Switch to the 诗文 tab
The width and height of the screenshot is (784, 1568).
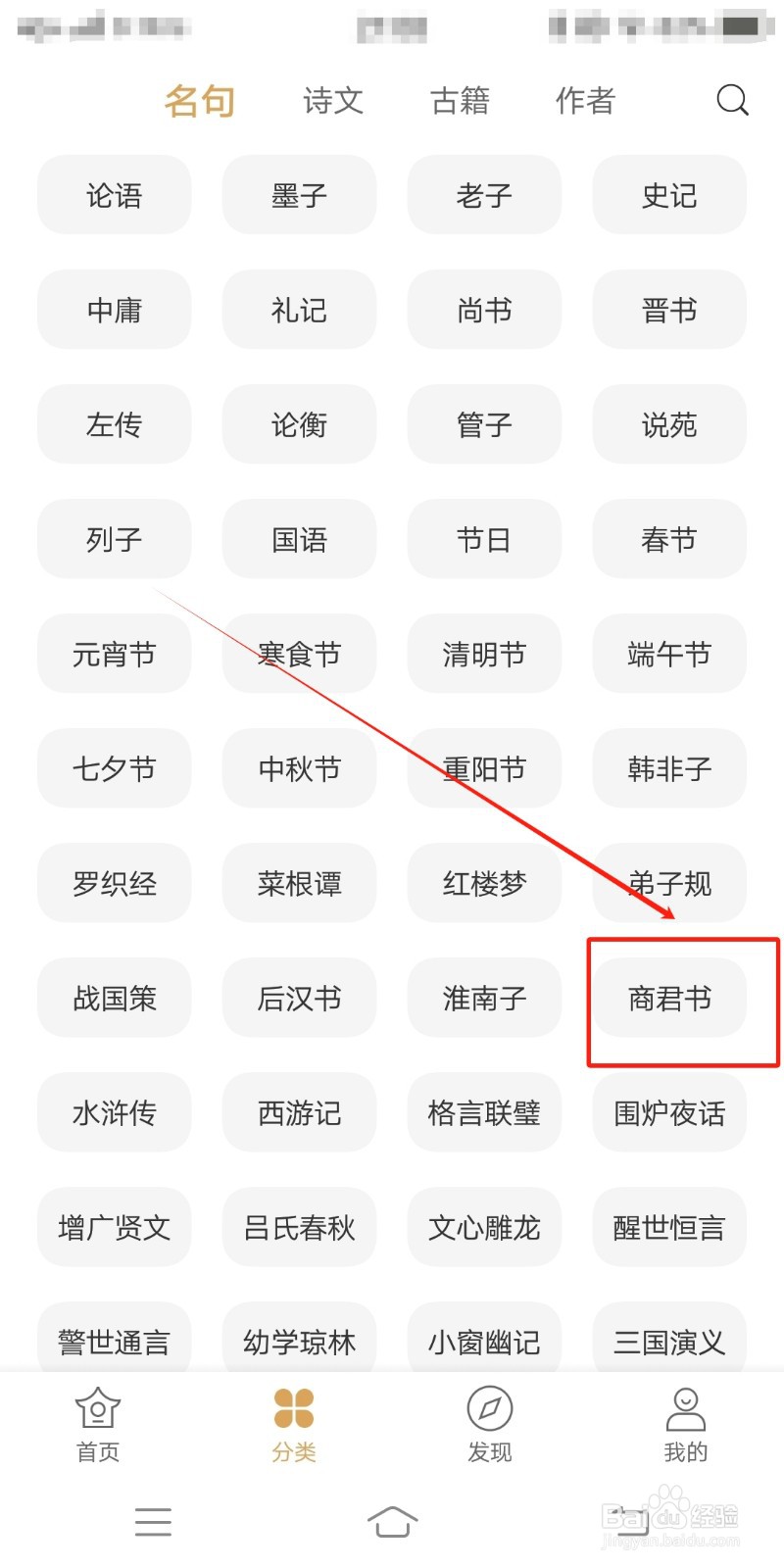[x=332, y=100]
